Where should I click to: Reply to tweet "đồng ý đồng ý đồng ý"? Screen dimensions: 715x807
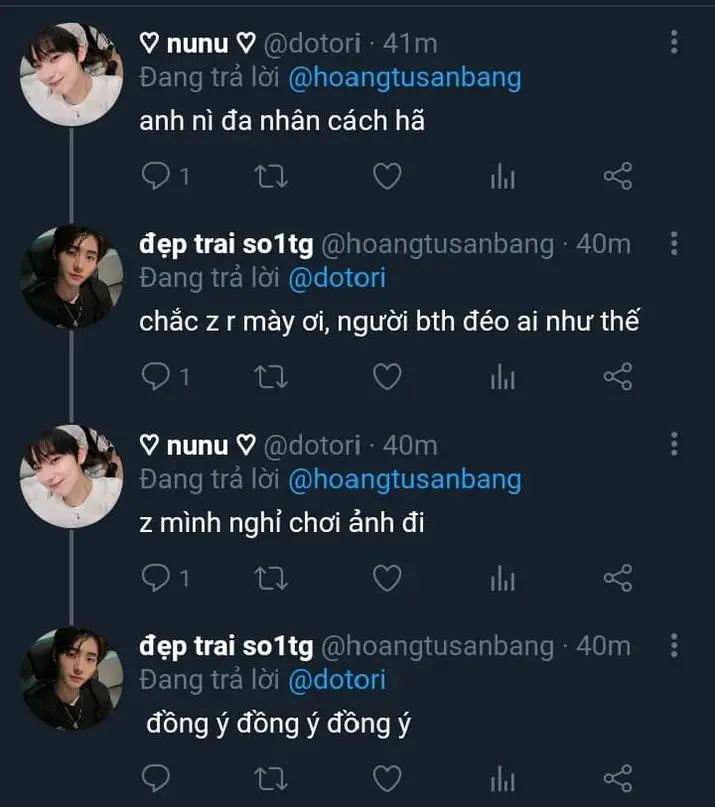point(155,777)
